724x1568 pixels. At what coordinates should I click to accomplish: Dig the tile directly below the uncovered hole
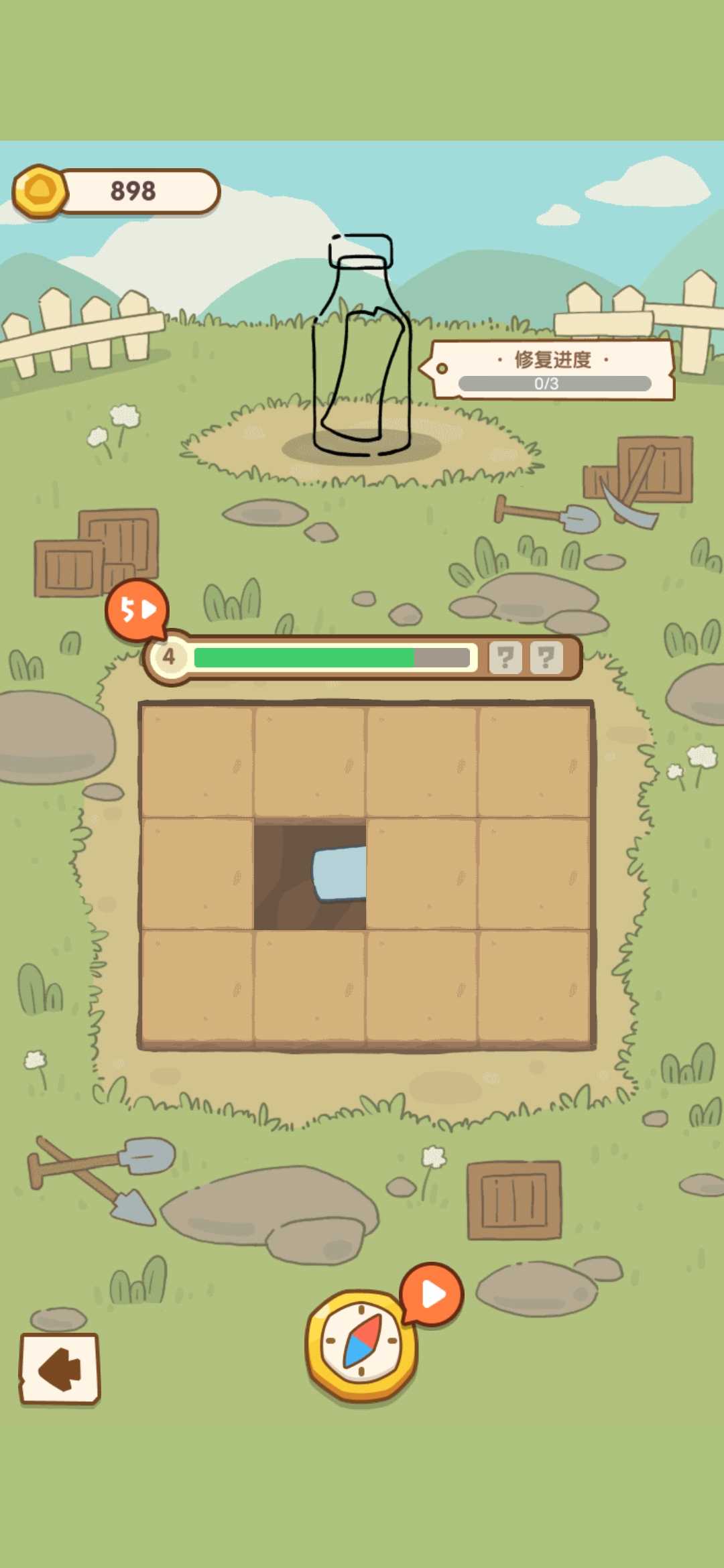[x=310, y=986]
